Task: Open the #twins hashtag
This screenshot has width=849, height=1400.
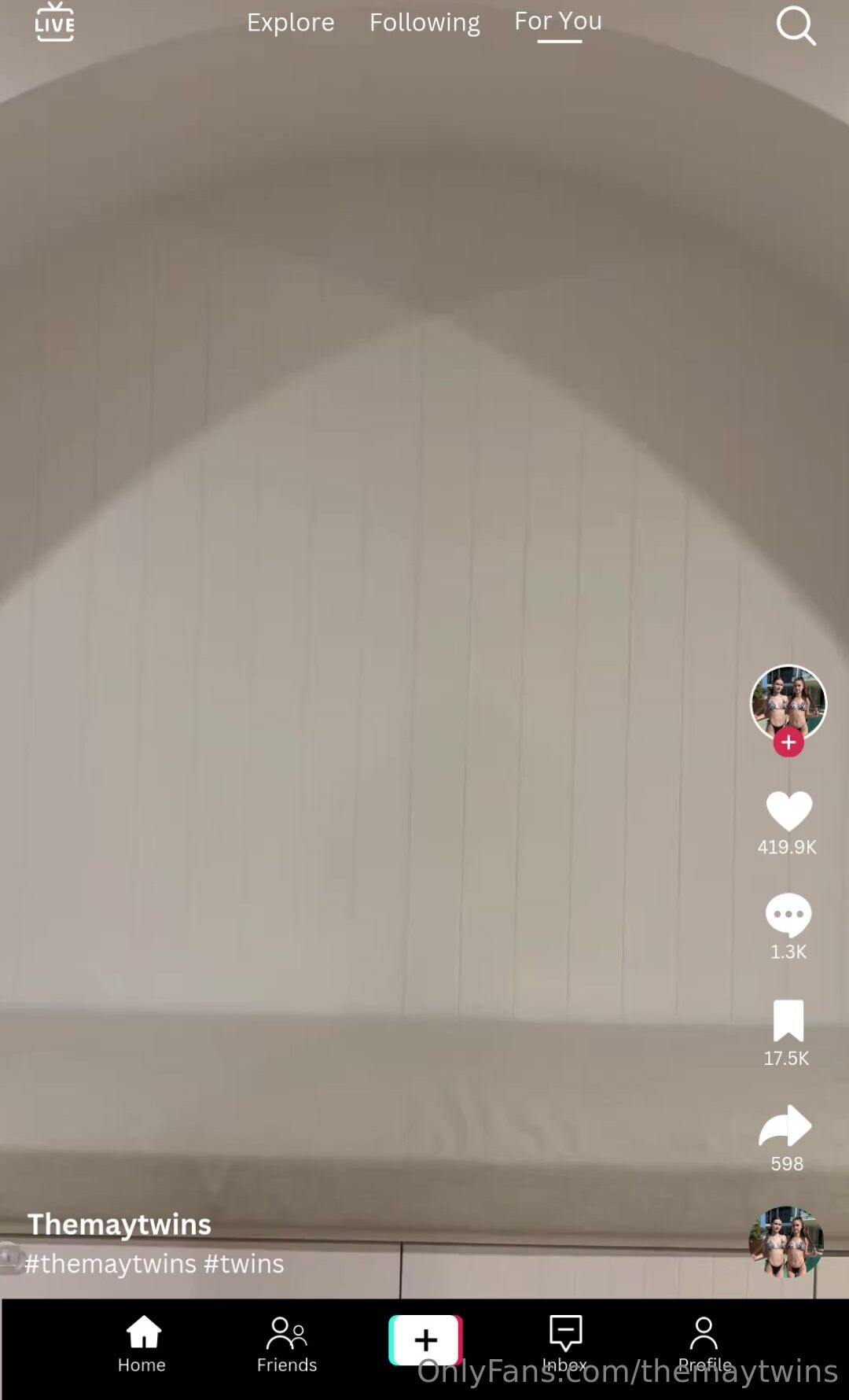Action: pyautogui.click(x=244, y=1264)
